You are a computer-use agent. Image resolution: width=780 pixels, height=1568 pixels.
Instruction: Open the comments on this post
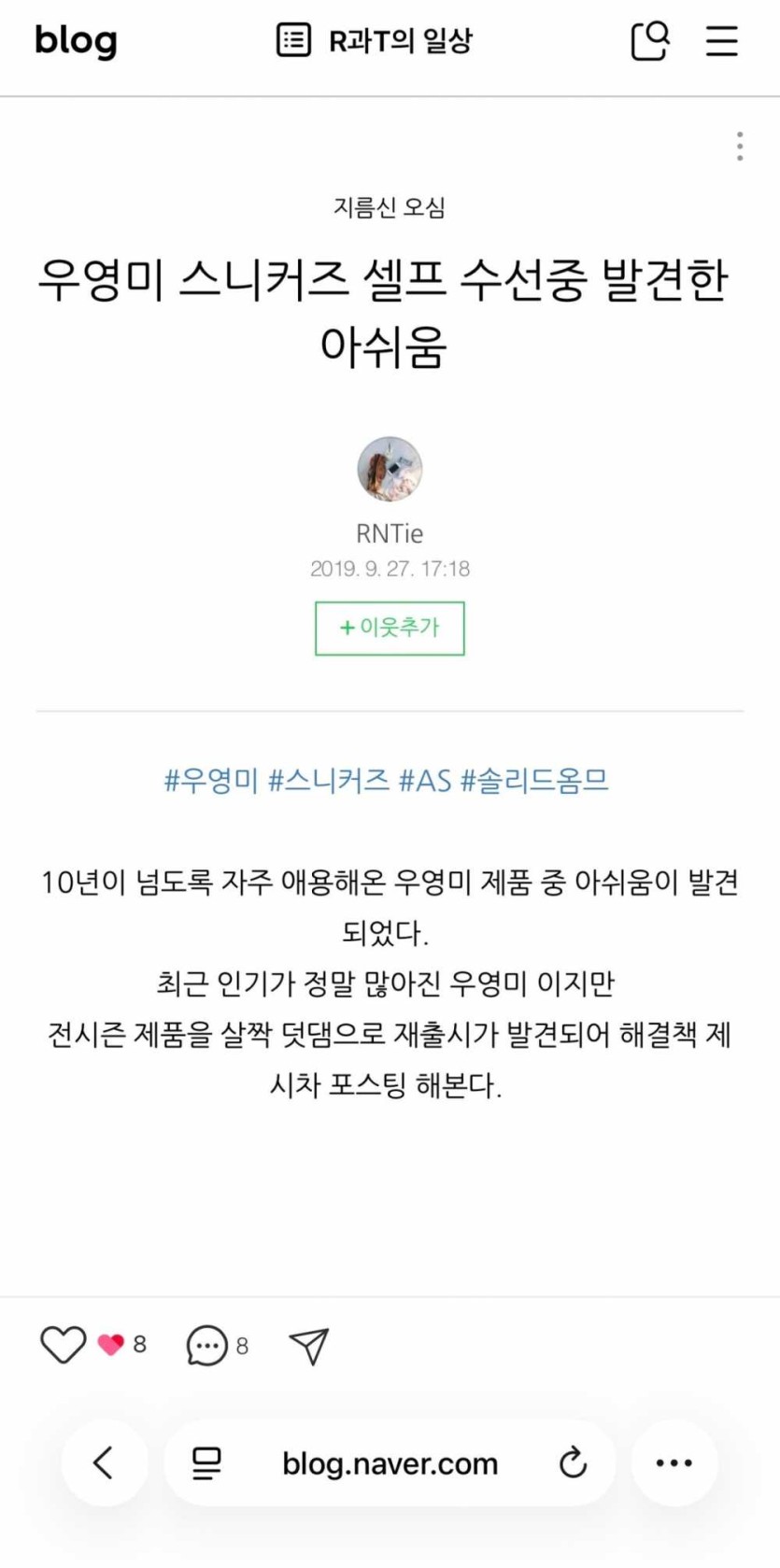click(x=207, y=1346)
